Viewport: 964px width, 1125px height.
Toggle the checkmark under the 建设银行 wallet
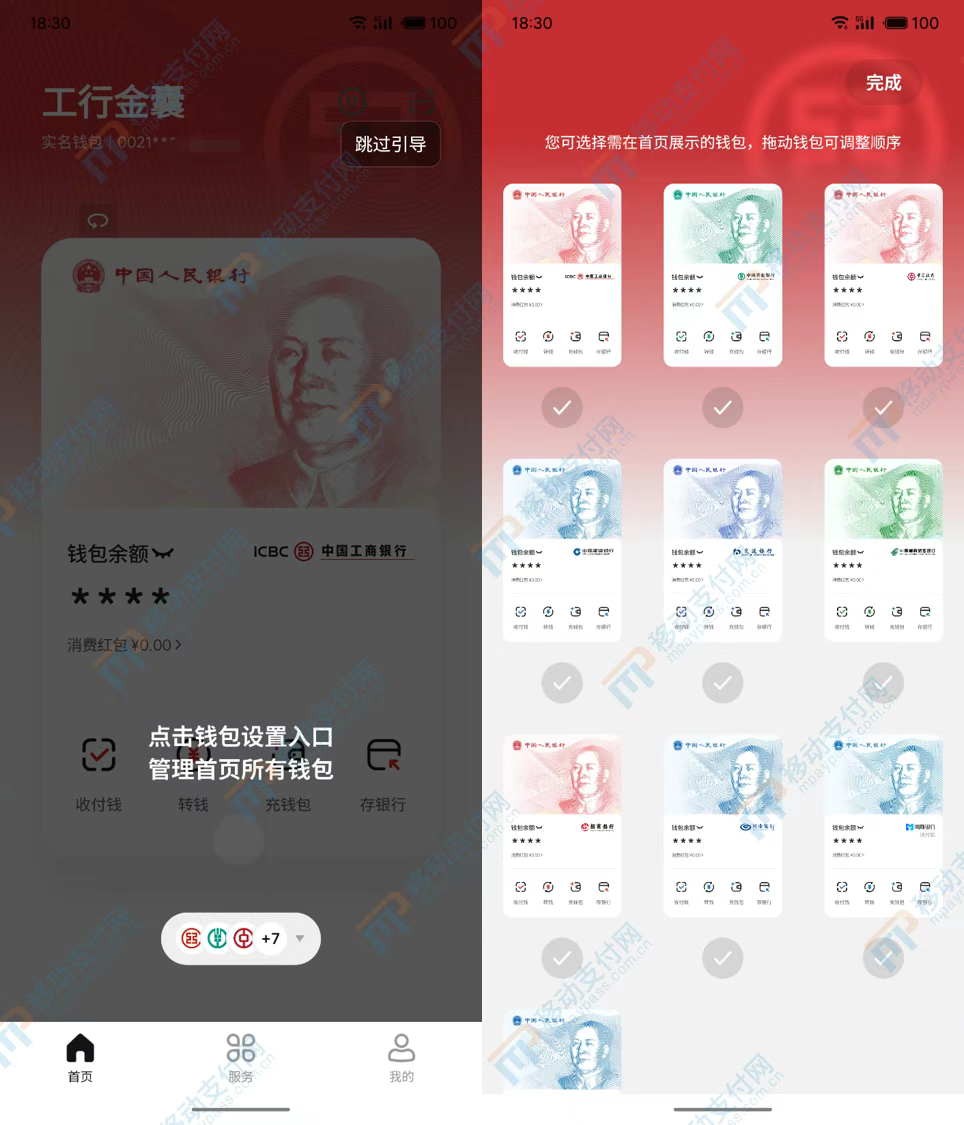562,683
